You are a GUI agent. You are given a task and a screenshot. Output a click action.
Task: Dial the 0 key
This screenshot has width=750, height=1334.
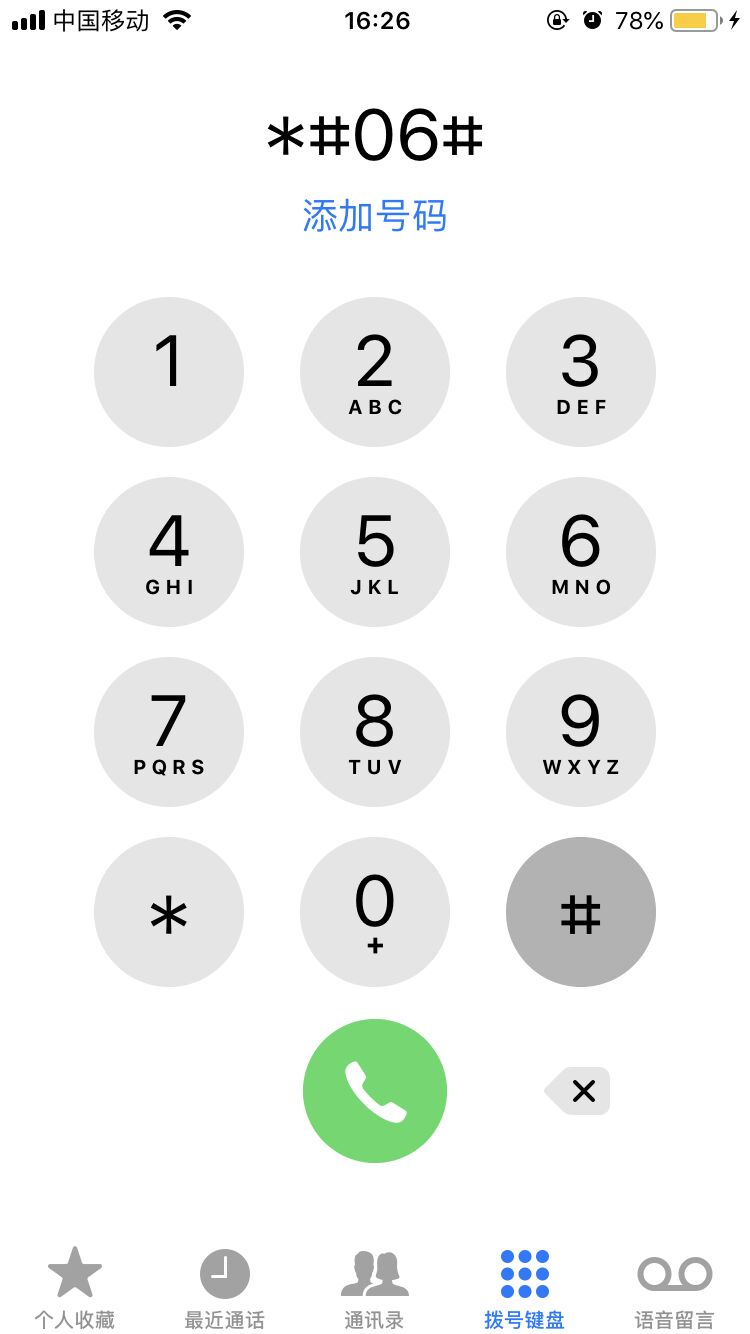point(375,912)
